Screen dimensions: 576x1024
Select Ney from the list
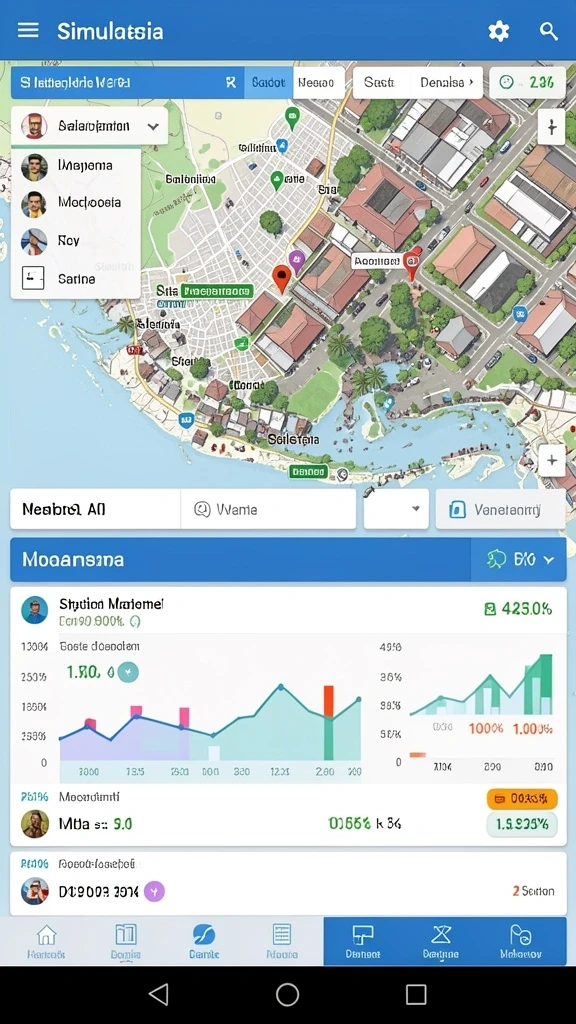[75, 241]
